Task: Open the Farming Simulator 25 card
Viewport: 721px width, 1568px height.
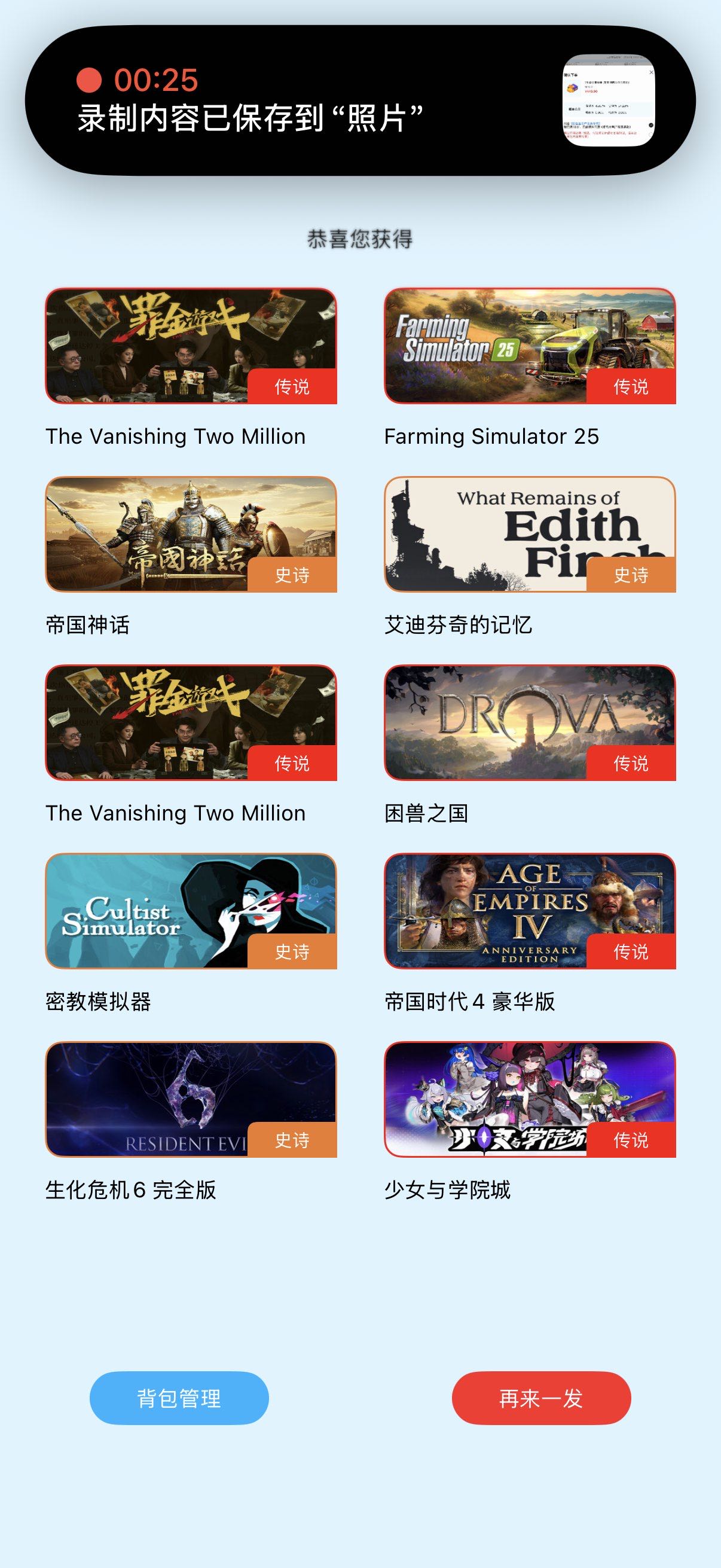Action: 529,346
